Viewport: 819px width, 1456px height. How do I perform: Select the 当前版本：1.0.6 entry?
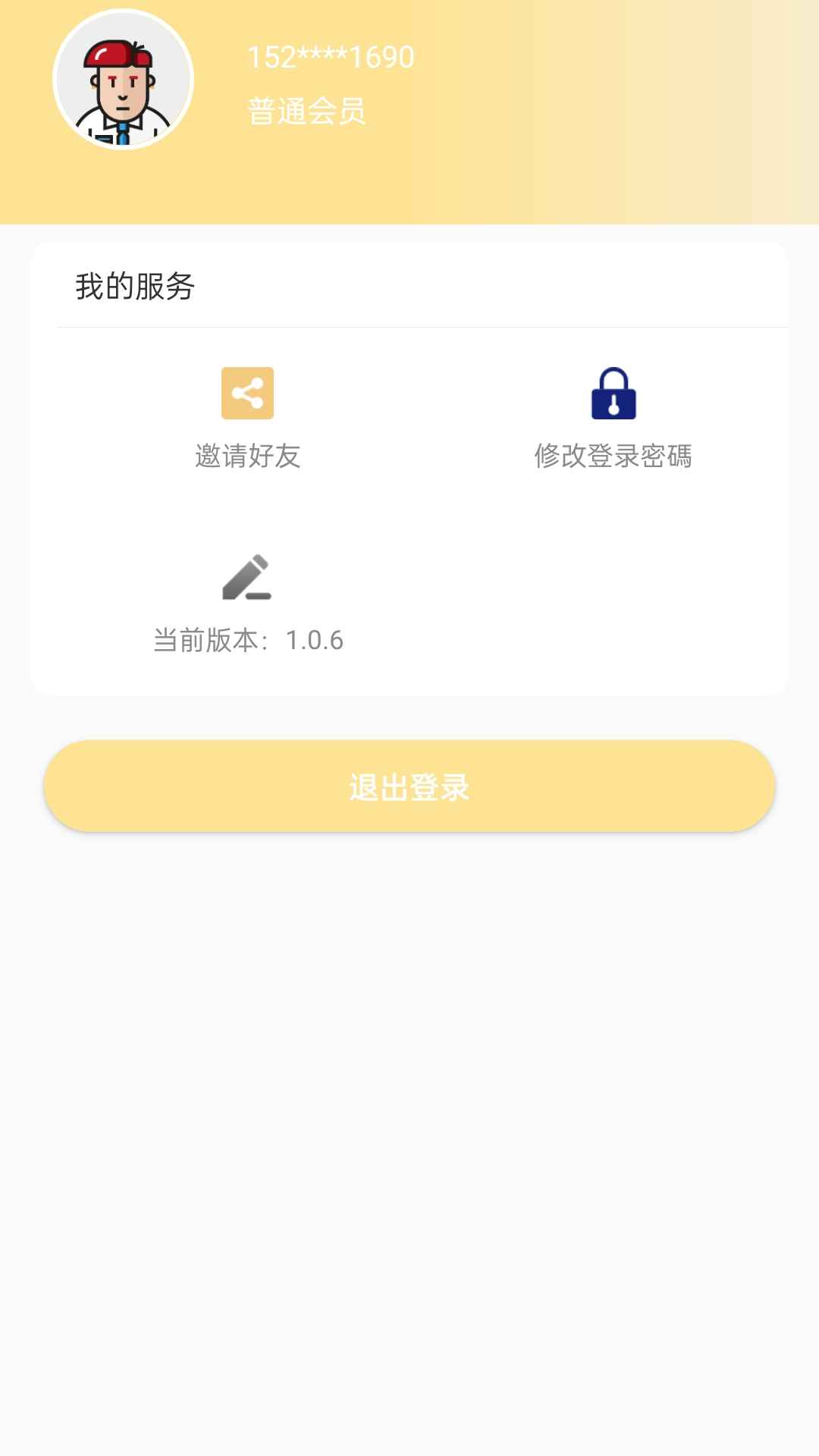(x=247, y=640)
